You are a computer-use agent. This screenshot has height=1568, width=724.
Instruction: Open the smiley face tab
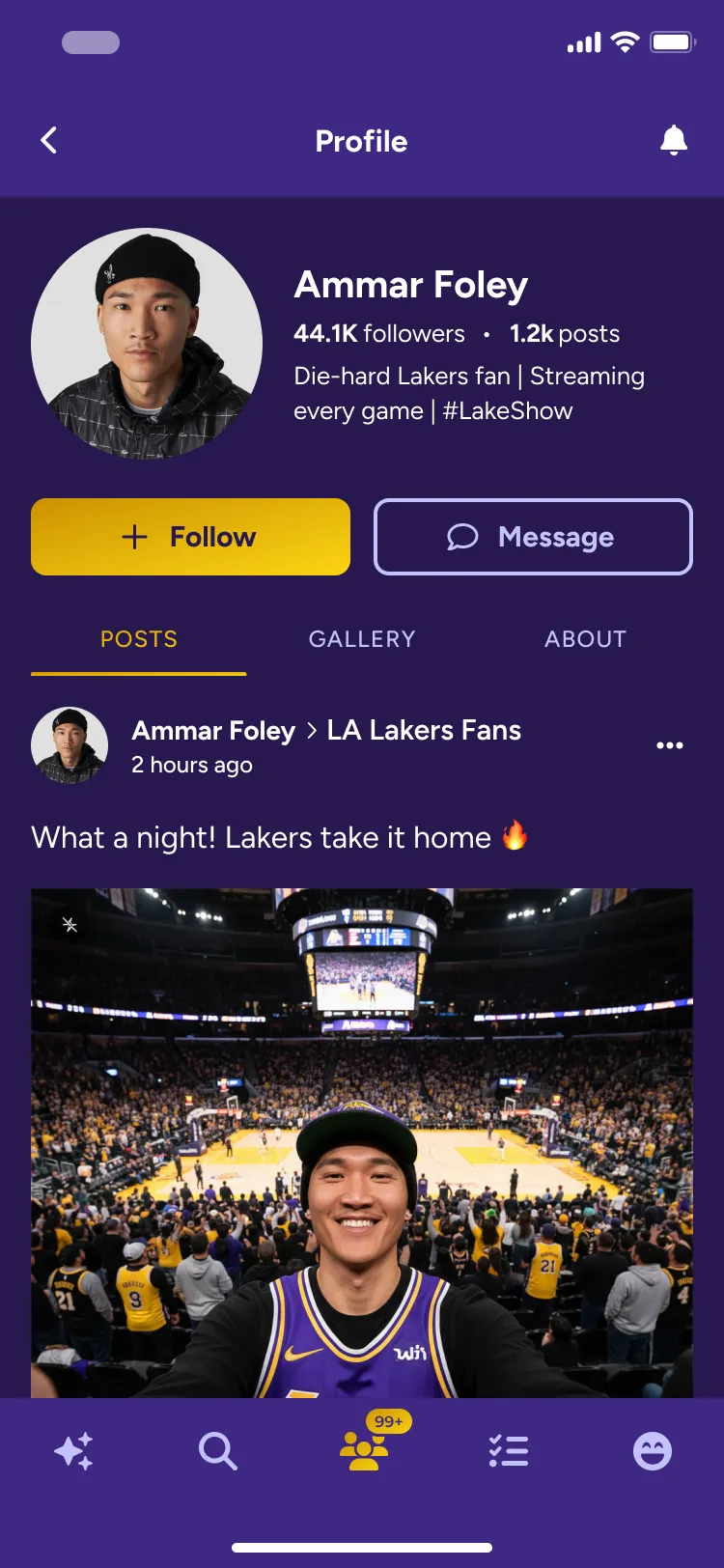coord(653,1451)
